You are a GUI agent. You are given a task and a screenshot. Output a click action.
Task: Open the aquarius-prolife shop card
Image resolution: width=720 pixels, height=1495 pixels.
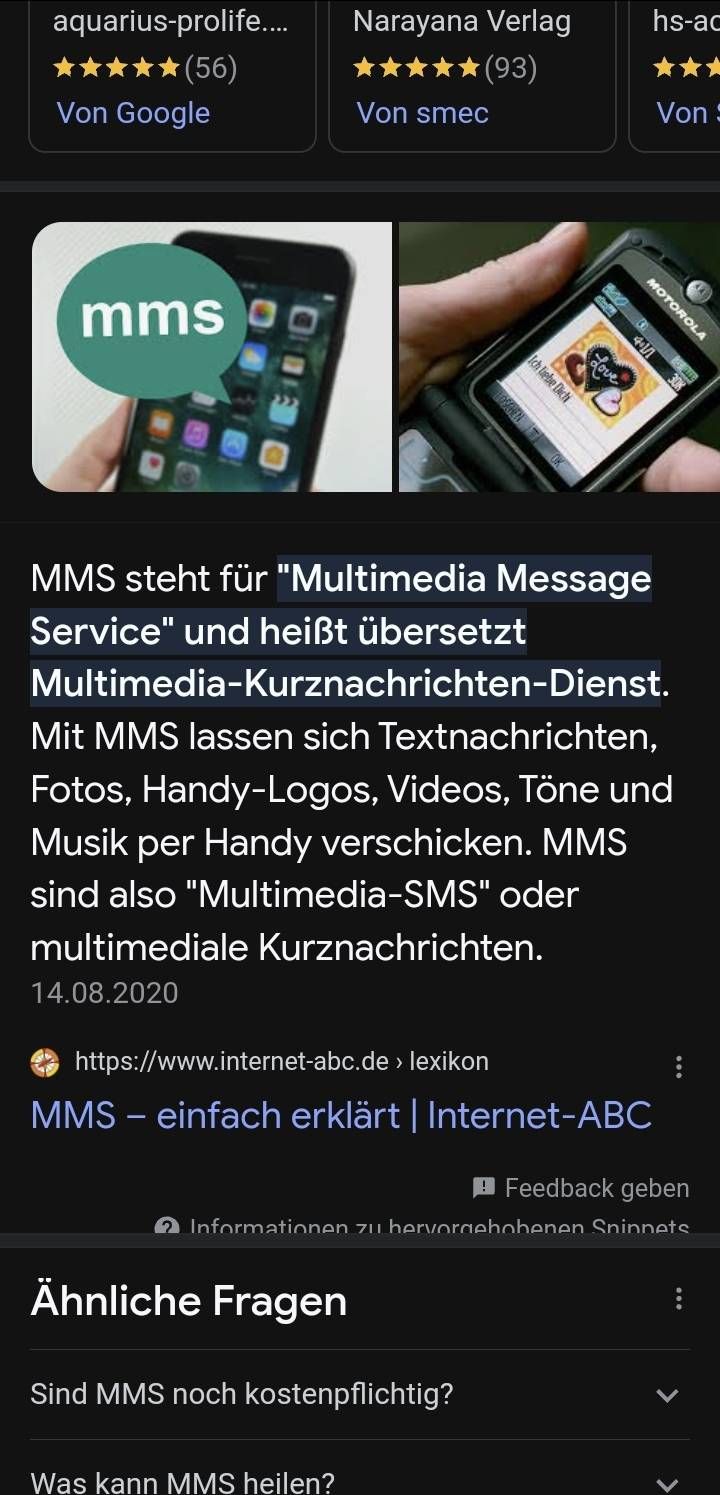click(171, 70)
